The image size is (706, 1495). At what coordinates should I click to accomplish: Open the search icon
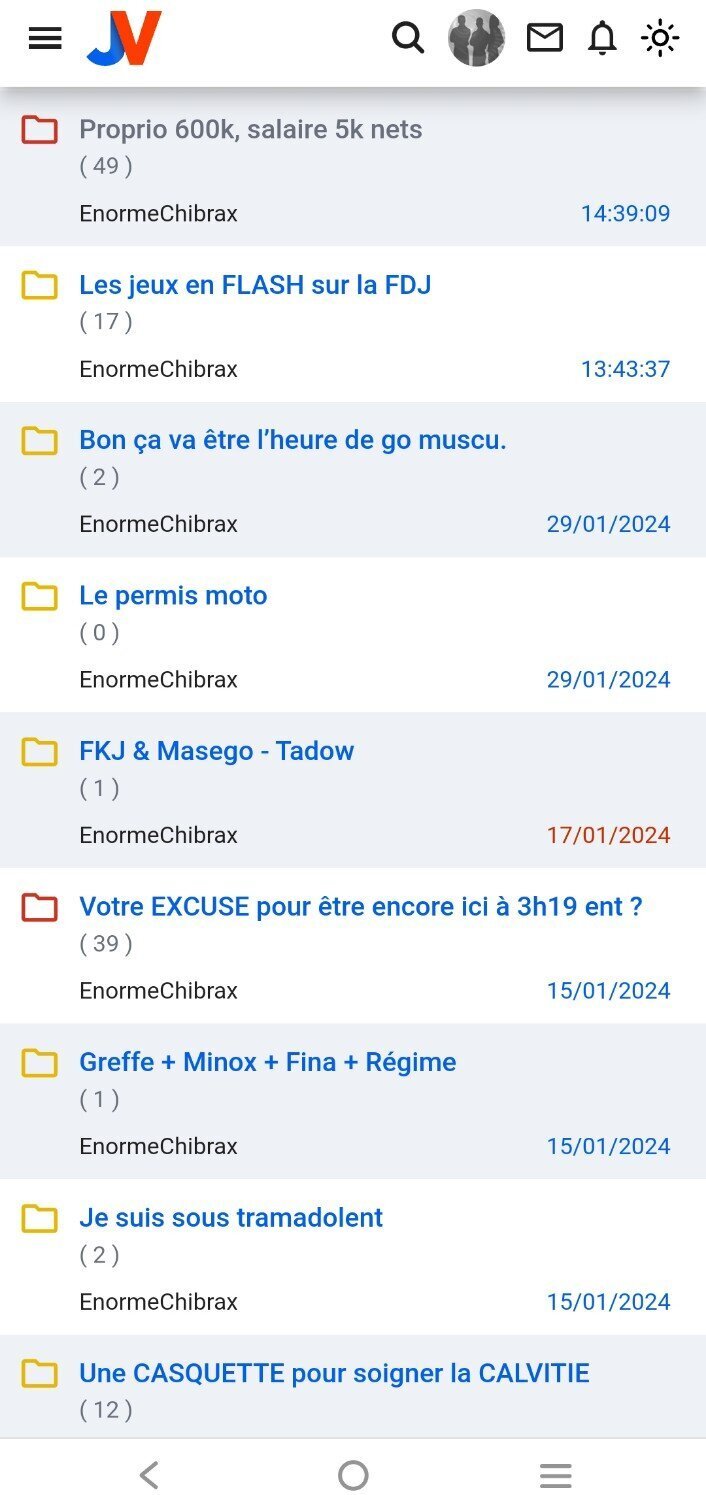pos(407,39)
